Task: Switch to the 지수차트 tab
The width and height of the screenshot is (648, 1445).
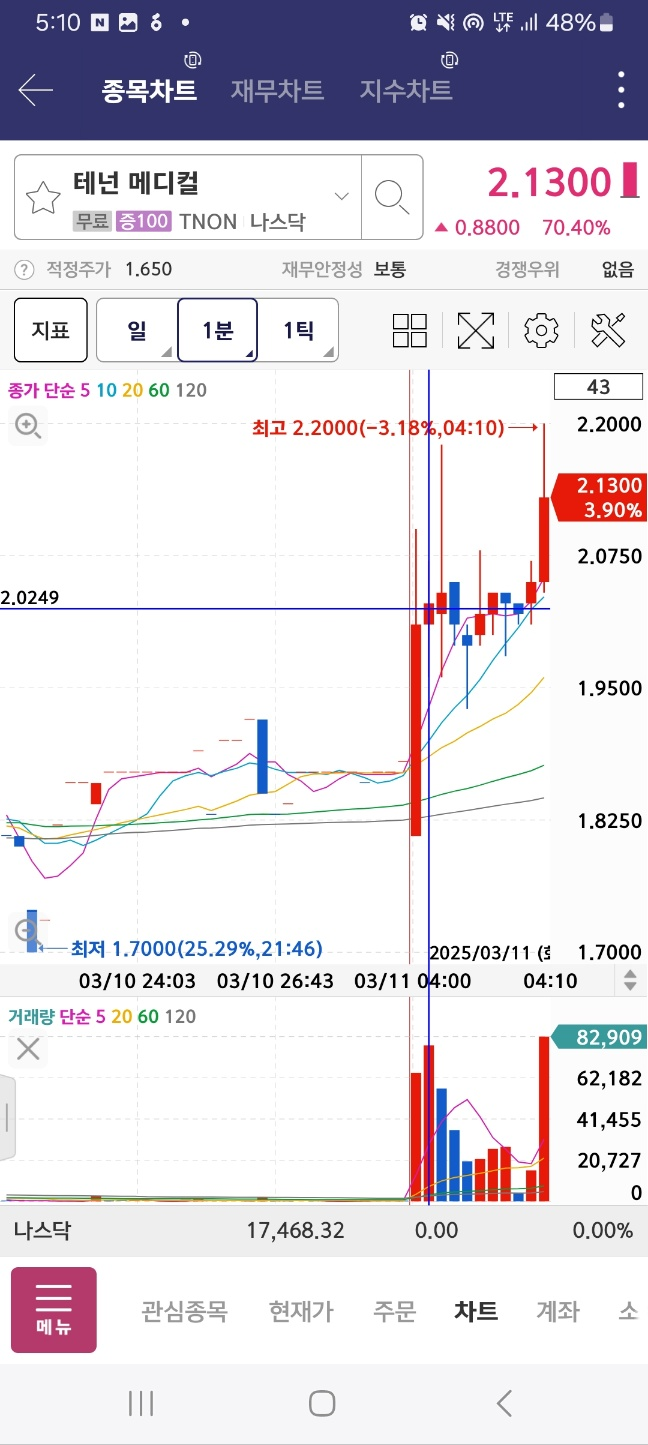Action: tap(406, 90)
